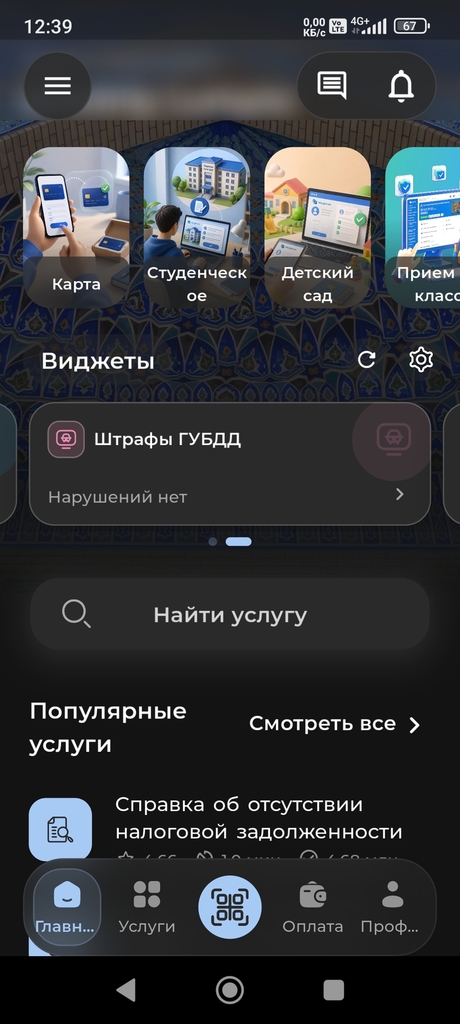View all popular services via Смотреть все
This screenshot has width=460, height=1024.
[335, 724]
